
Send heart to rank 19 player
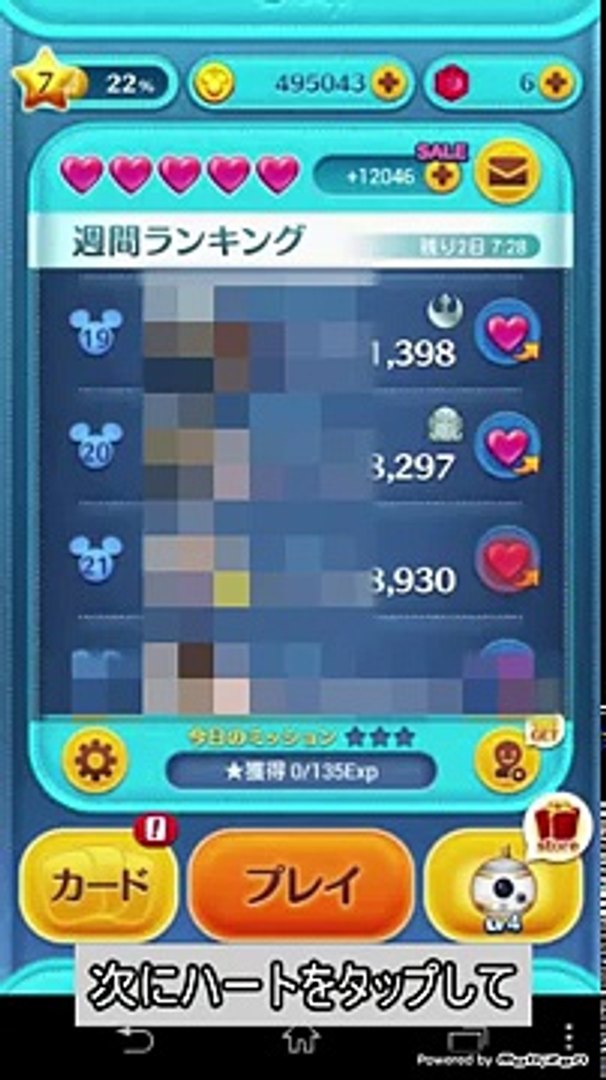coord(508,333)
